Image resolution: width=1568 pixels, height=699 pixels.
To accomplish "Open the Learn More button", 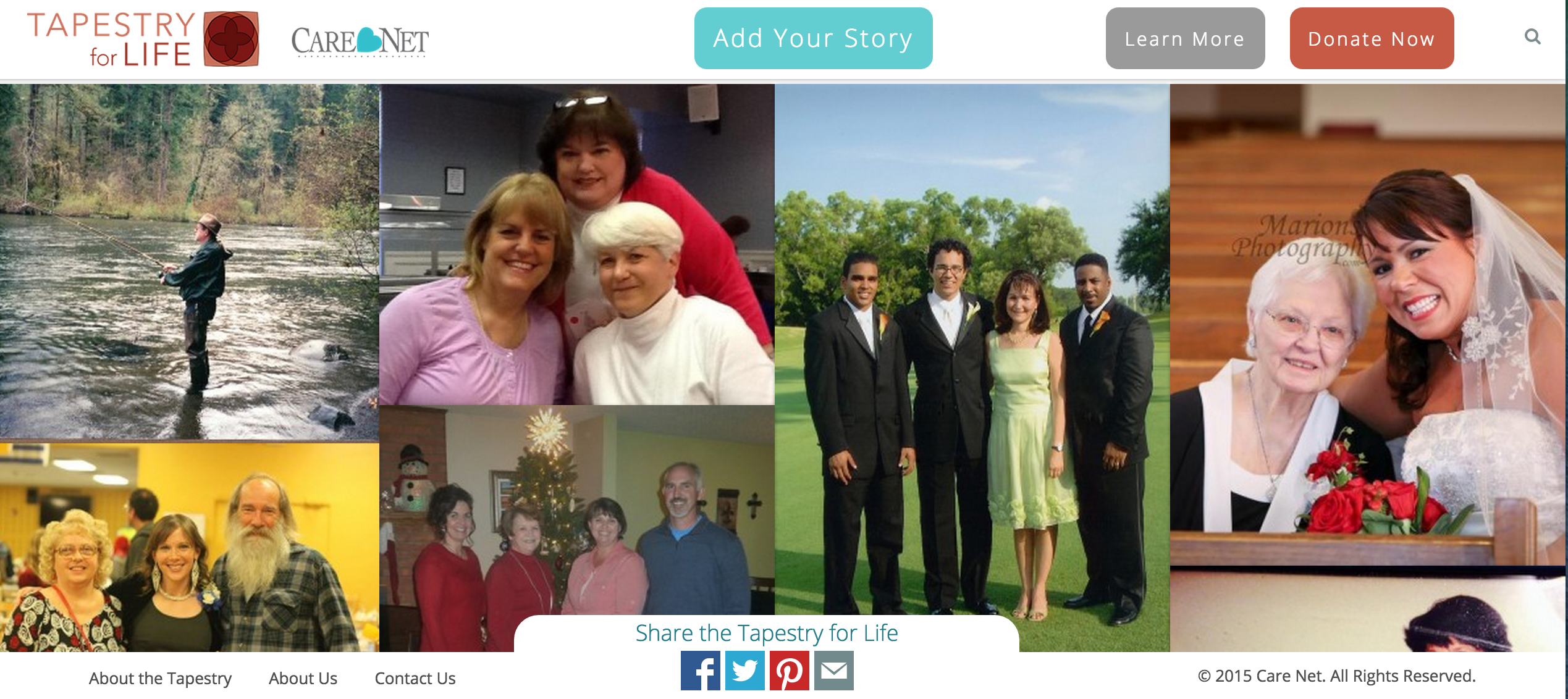I will click(1184, 39).
